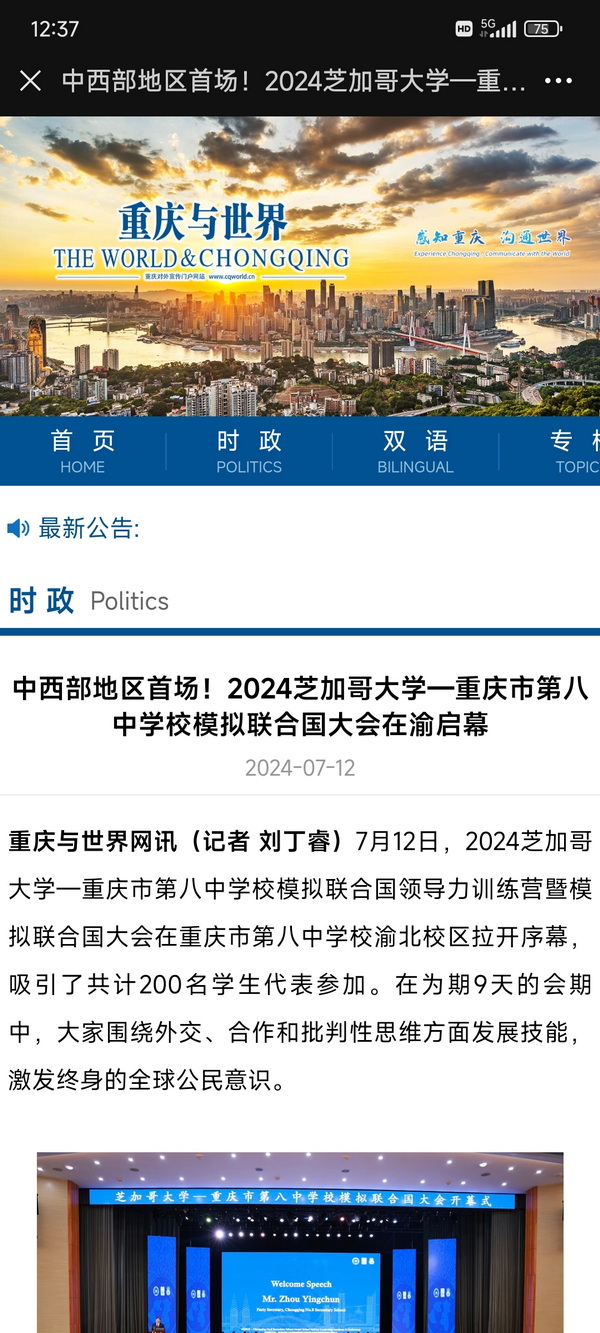The image size is (600, 1333).
Task: Close the article webview
Action: [x=30, y=81]
